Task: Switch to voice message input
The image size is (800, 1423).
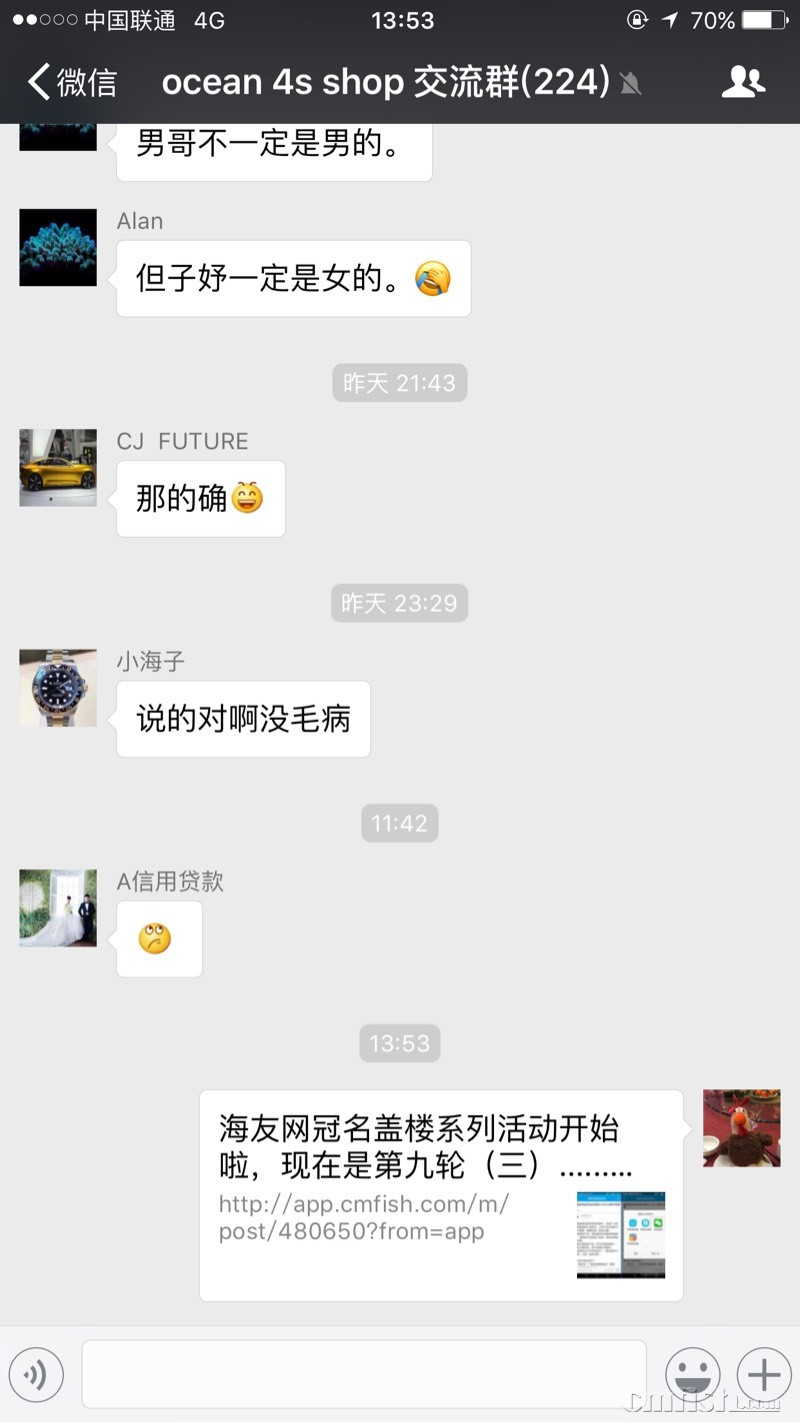Action: tap(36, 1375)
